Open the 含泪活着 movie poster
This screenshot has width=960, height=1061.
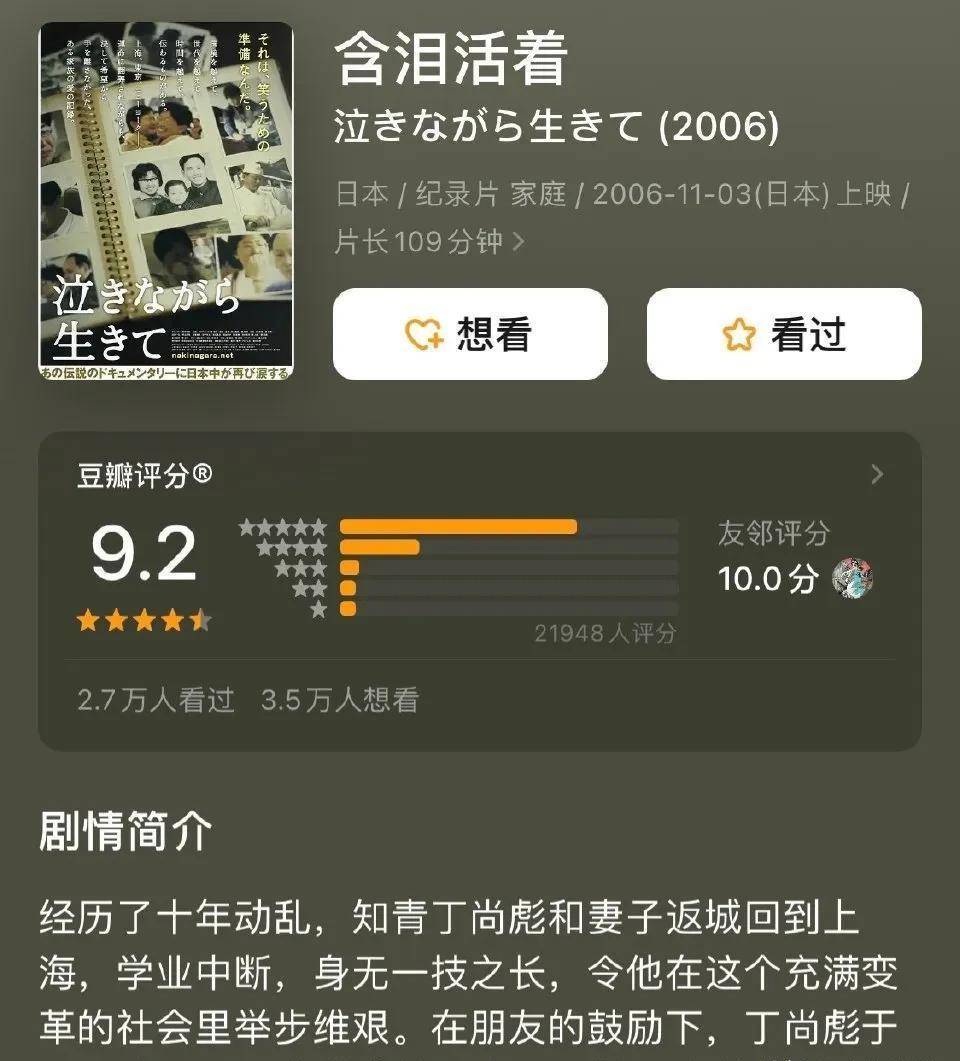170,200
